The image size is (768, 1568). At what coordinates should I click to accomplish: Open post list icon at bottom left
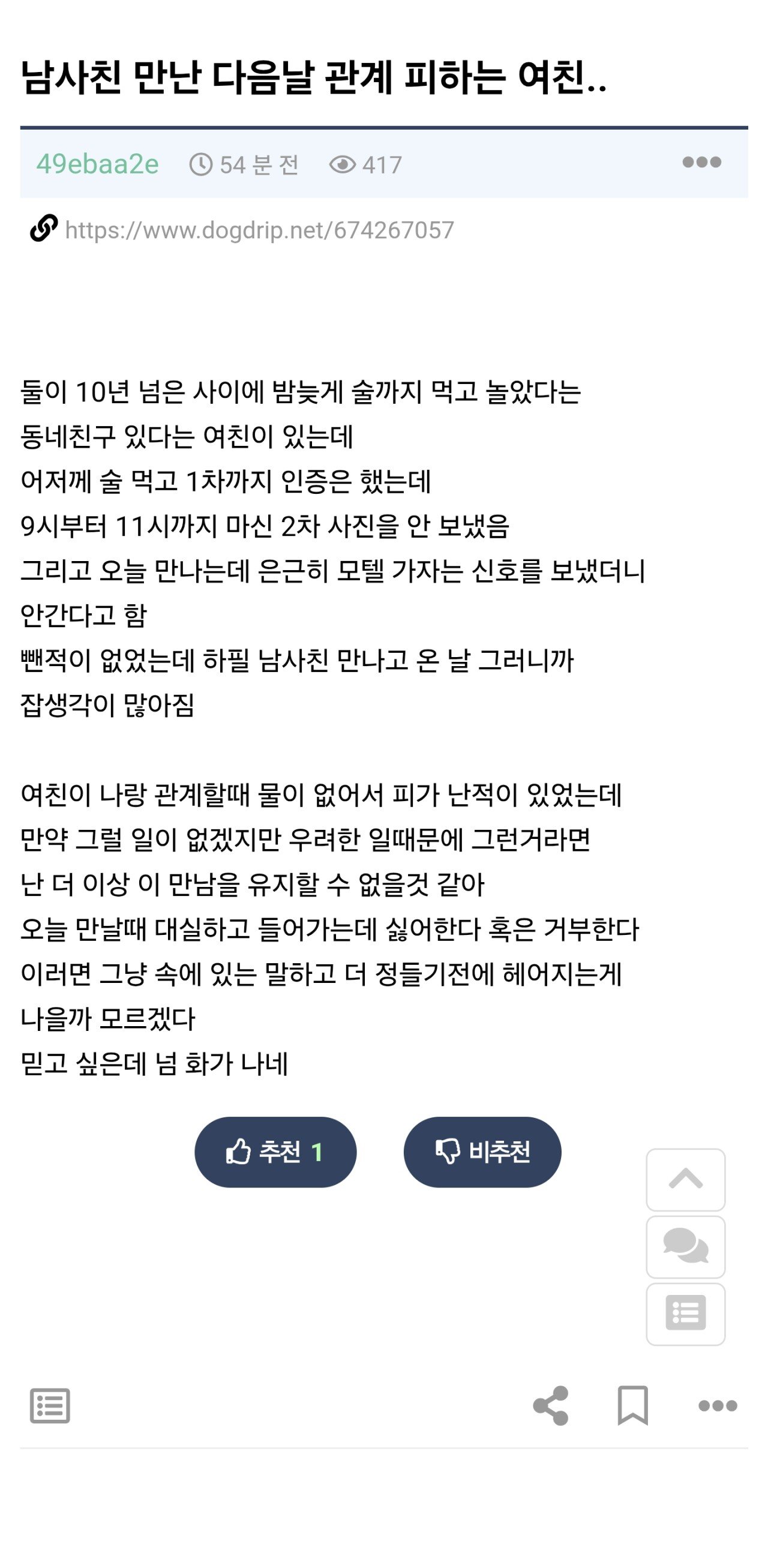coord(50,1405)
